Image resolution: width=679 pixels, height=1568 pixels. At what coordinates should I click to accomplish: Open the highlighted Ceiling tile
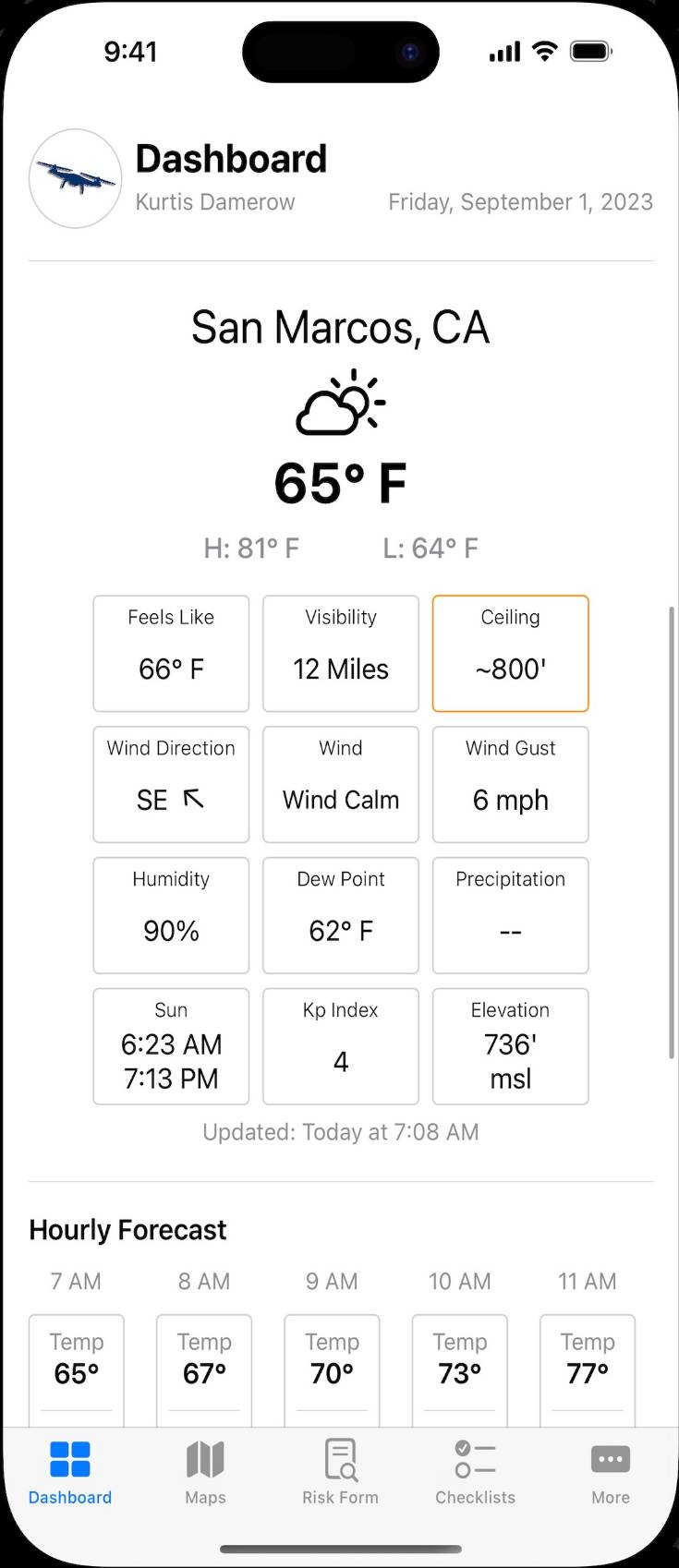pyautogui.click(x=510, y=653)
